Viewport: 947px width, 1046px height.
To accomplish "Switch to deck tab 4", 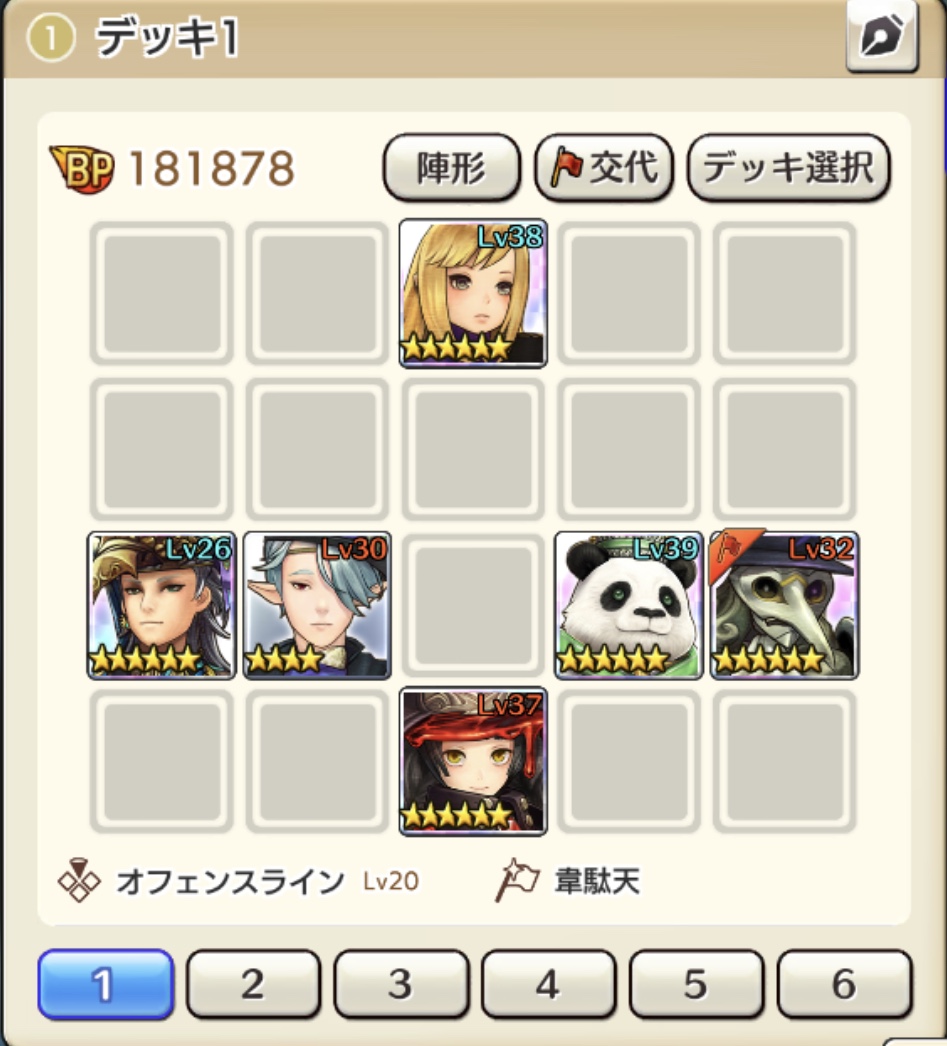I will coord(548,984).
